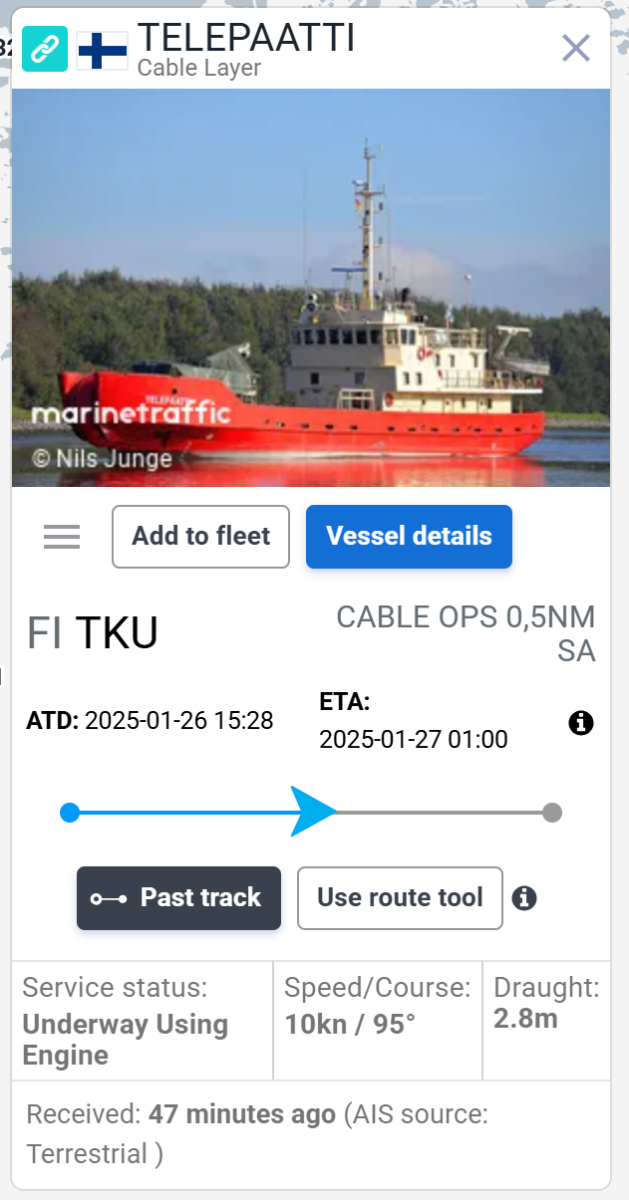Open info icon beside Use route tool
Viewport: 629px width, 1200px height.
click(x=524, y=898)
